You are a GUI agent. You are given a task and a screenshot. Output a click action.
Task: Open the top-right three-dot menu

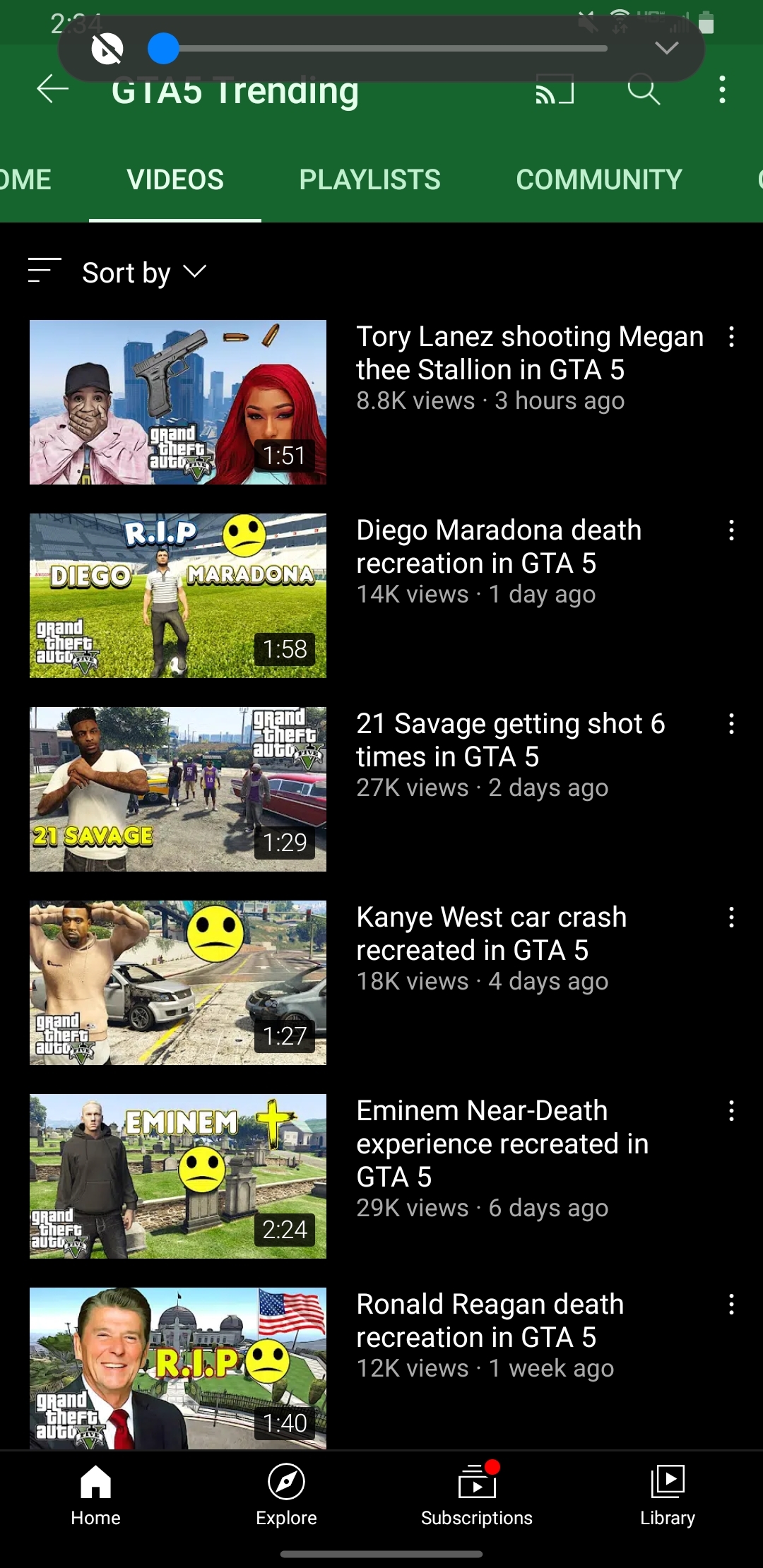click(722, 90)
